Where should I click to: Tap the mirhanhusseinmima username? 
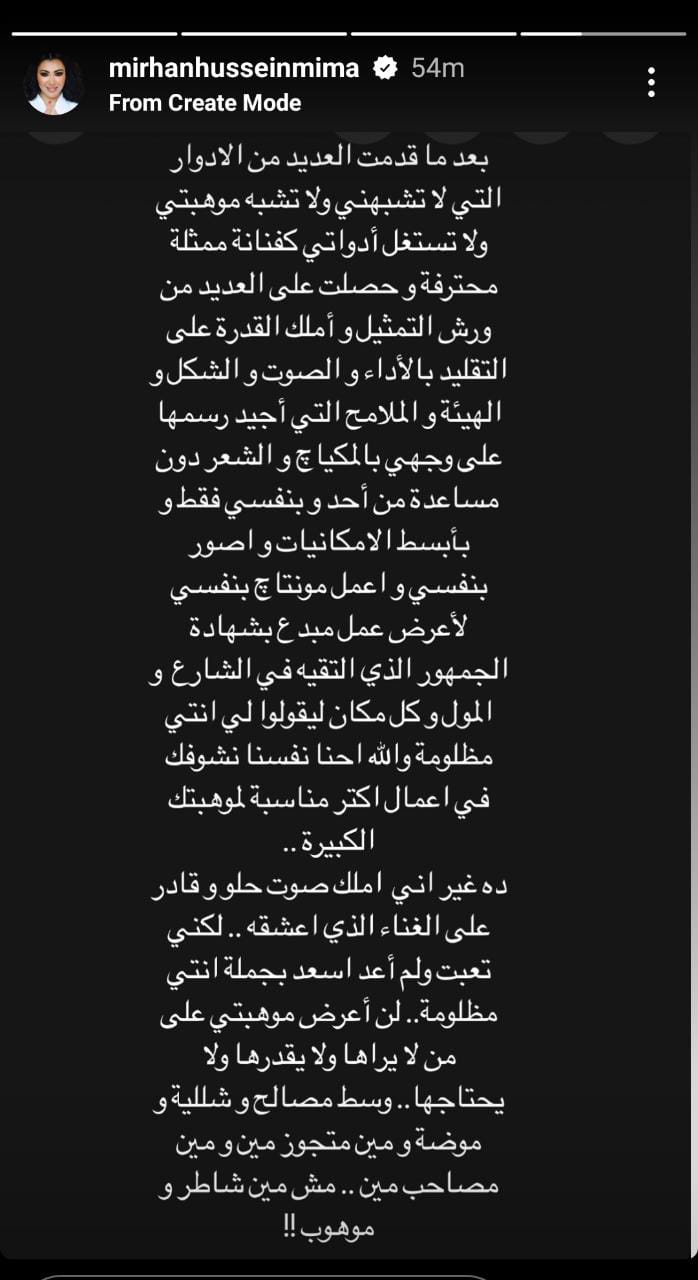point(235,68)
